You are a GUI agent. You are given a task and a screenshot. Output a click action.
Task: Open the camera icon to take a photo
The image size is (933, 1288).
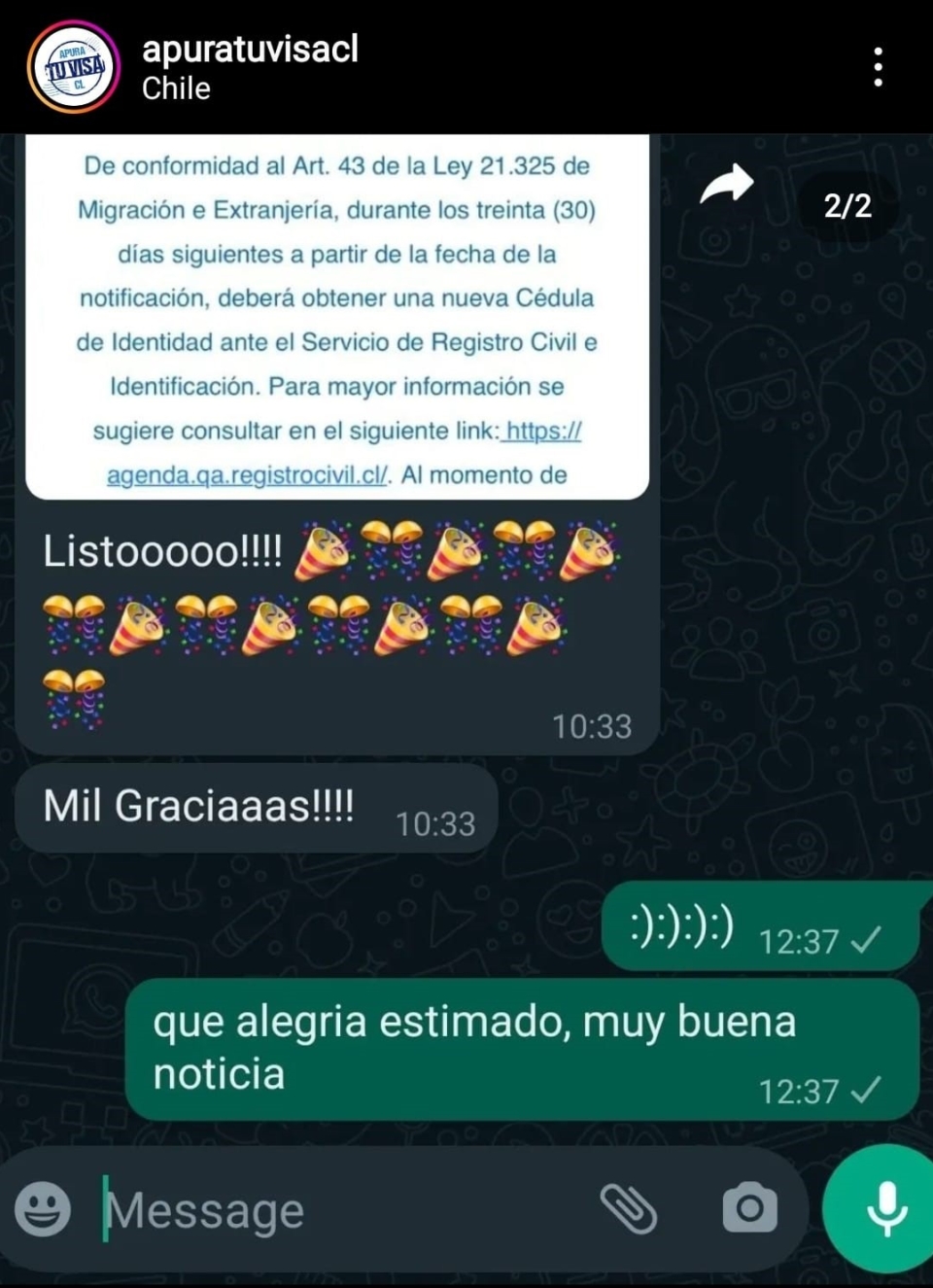749,1208
